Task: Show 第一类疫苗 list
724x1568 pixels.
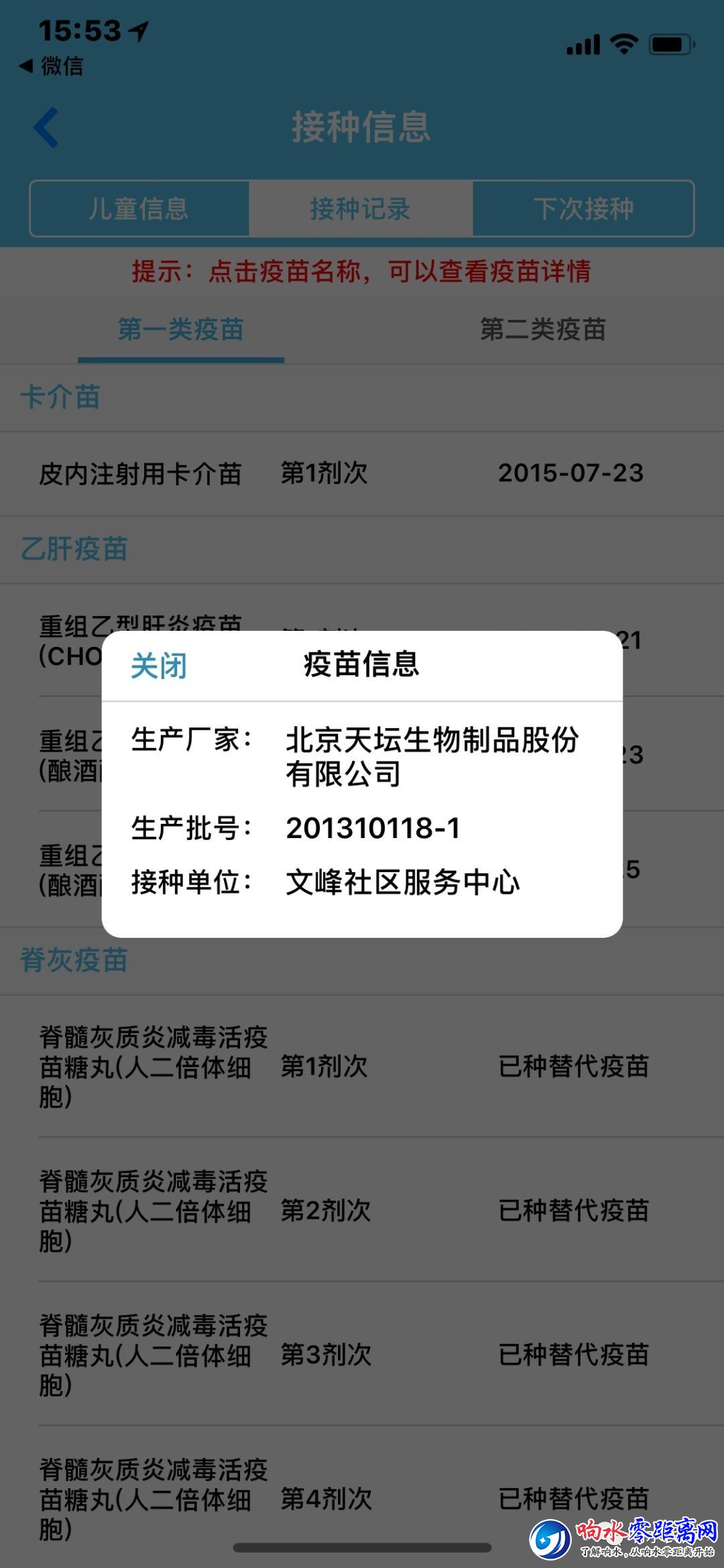Action: (x=181, y=330)
